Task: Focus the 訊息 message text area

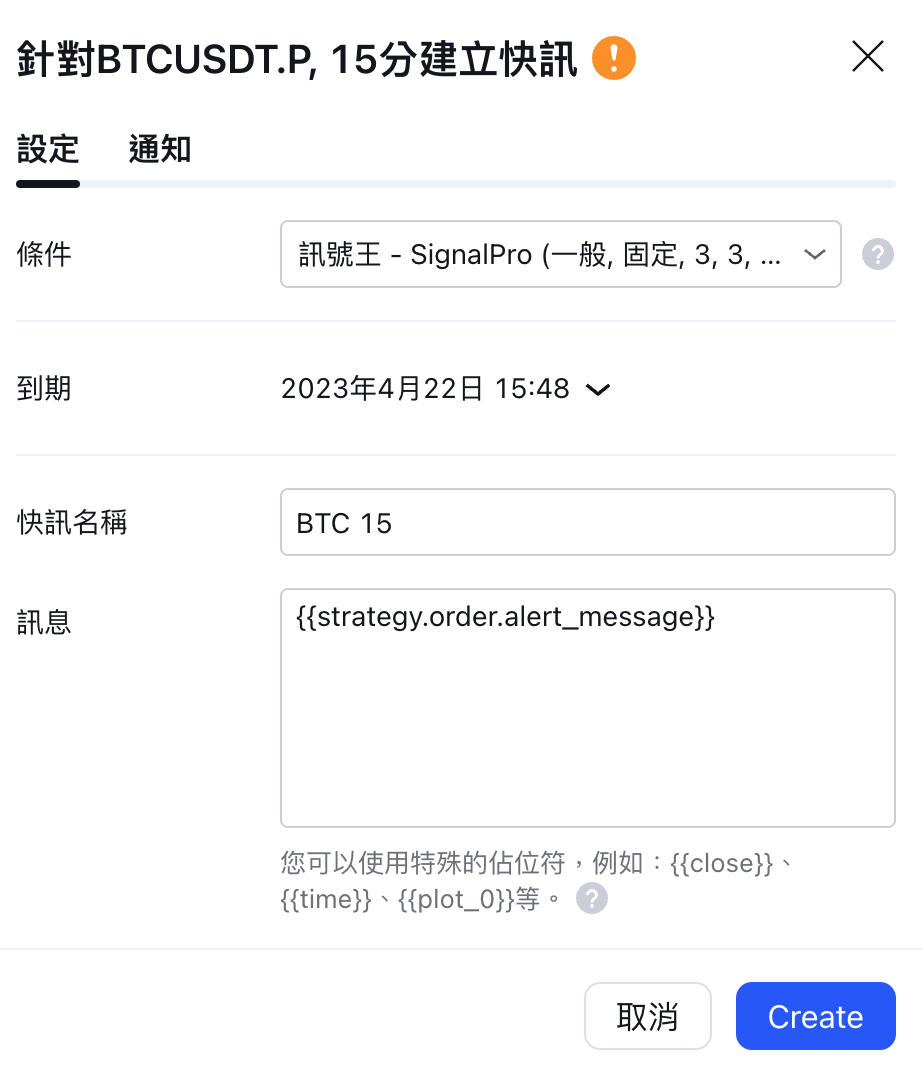Action: 587,708
